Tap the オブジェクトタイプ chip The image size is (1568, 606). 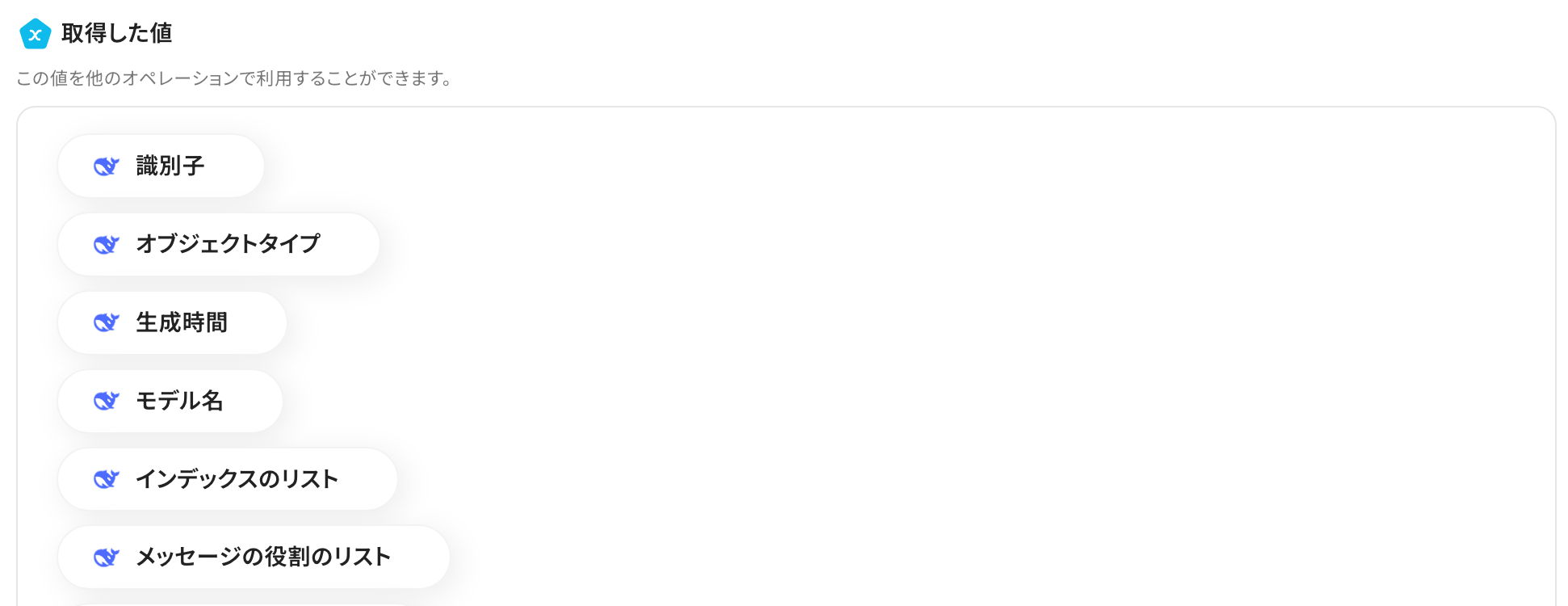(x=218, y=244)
